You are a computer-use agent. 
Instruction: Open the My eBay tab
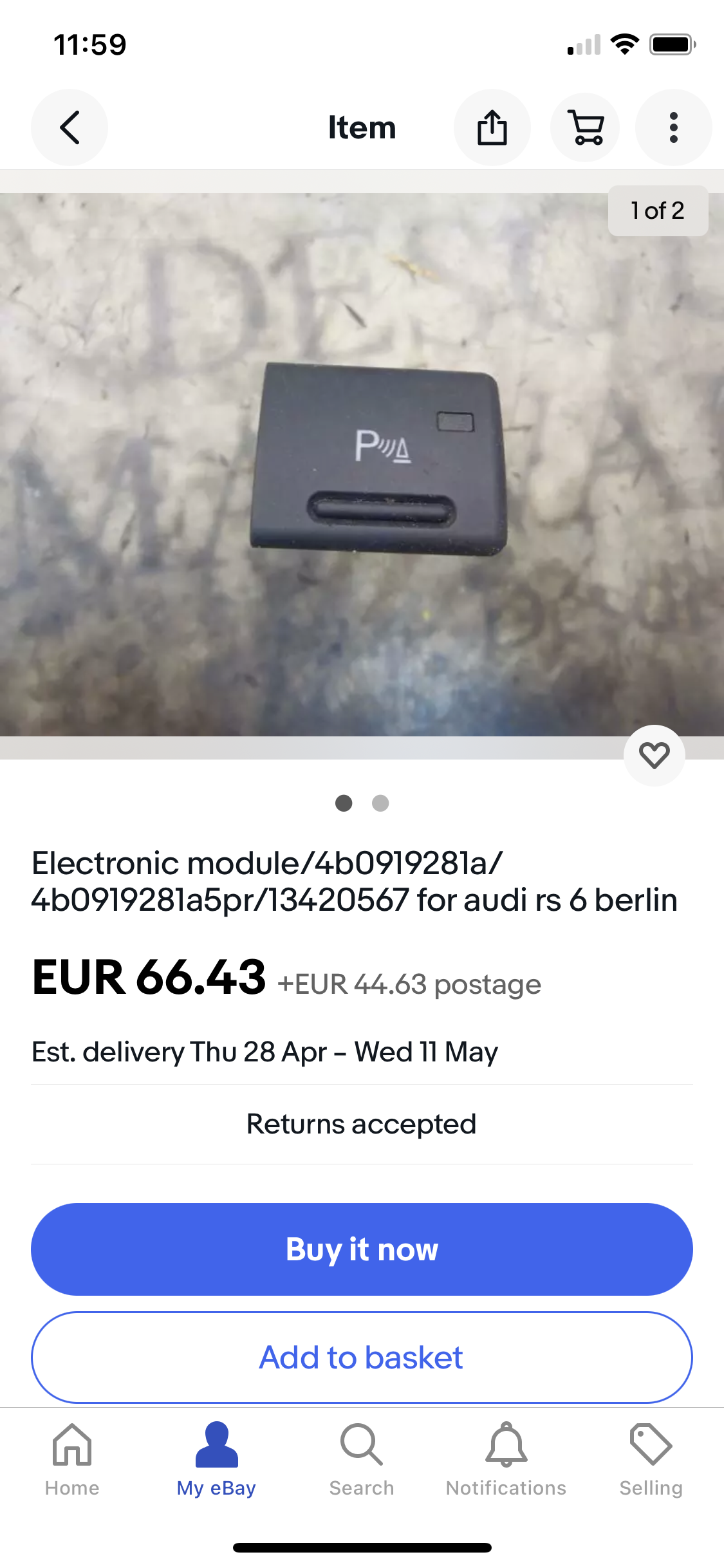[217, 1460]
